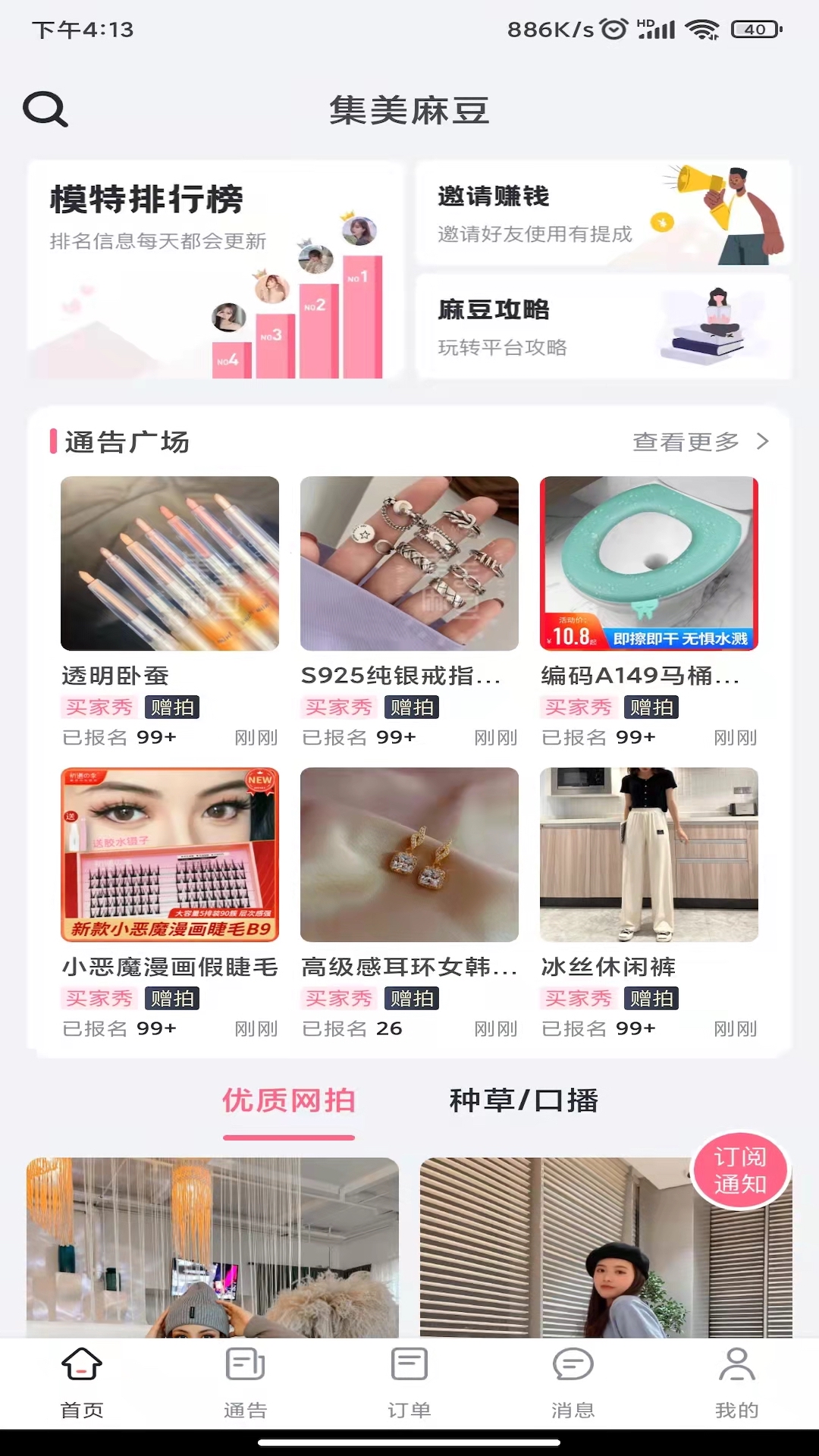Toggle the 赠拍 tag on S925纯银戒指 listing

(413, 707)
